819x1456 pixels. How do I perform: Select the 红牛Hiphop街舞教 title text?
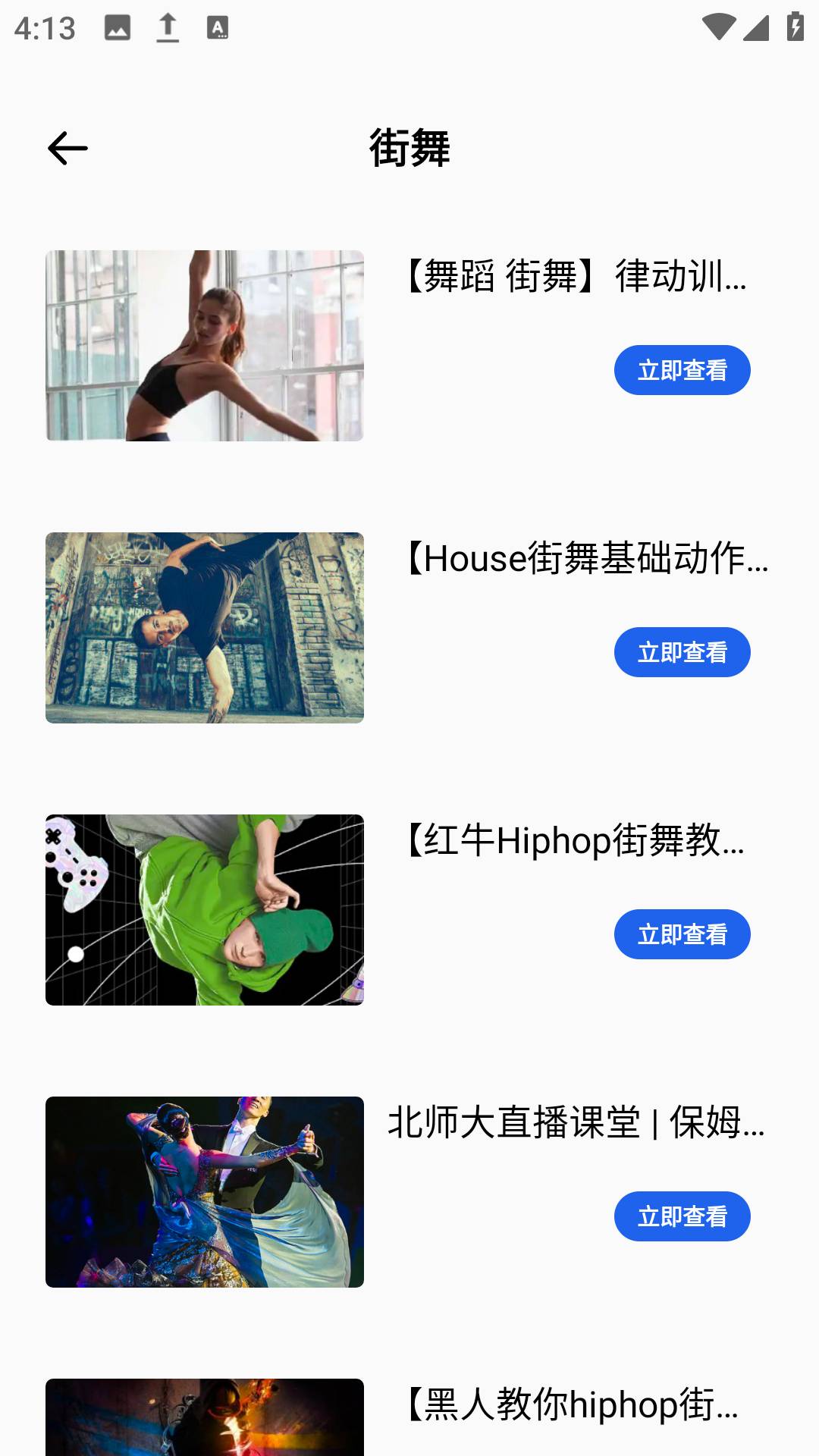[x=575, y=844]
